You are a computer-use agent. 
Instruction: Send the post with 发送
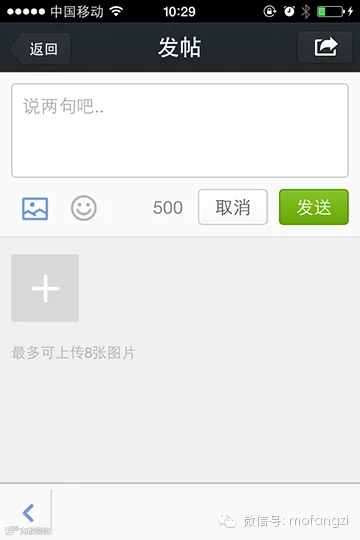point(314,207)
